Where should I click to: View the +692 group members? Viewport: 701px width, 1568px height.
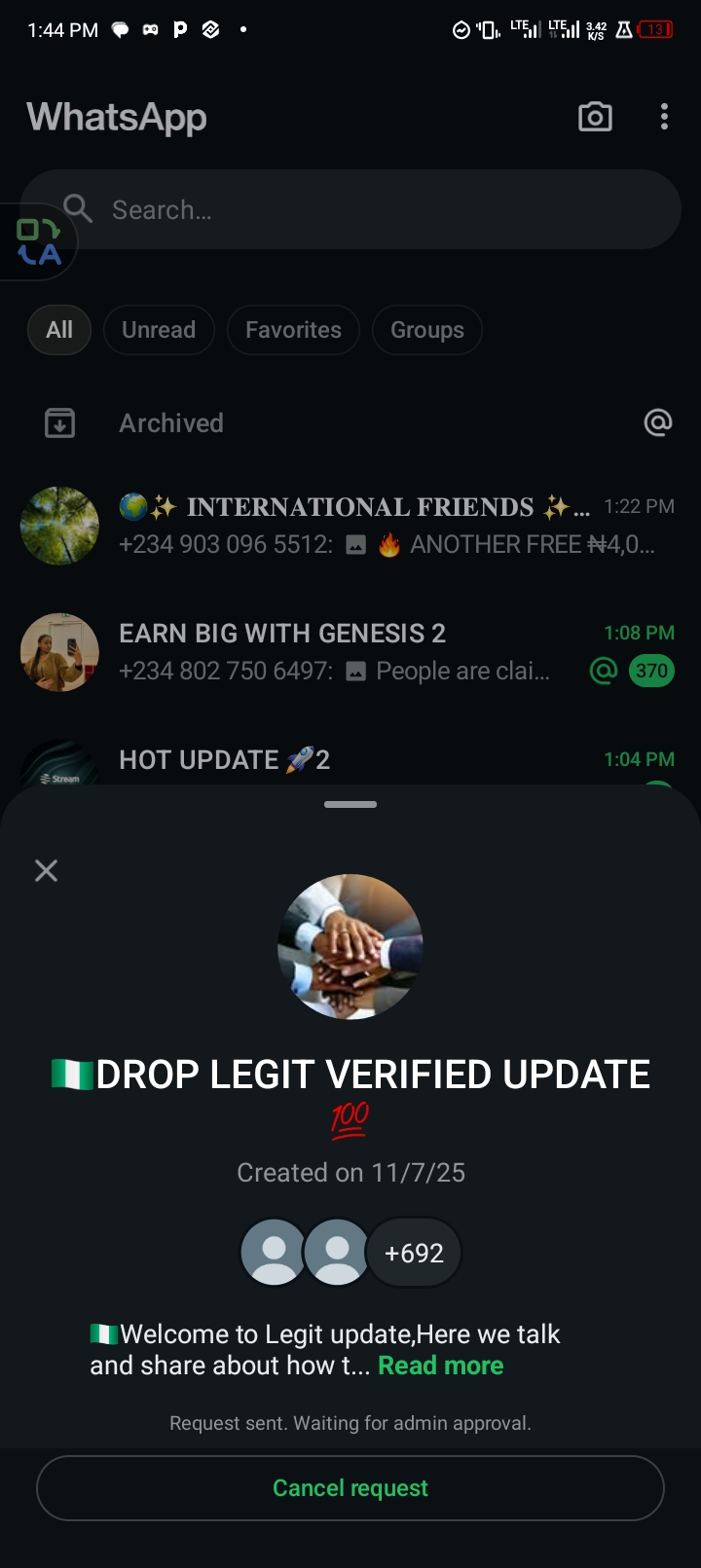click(x=414, y=1253)
